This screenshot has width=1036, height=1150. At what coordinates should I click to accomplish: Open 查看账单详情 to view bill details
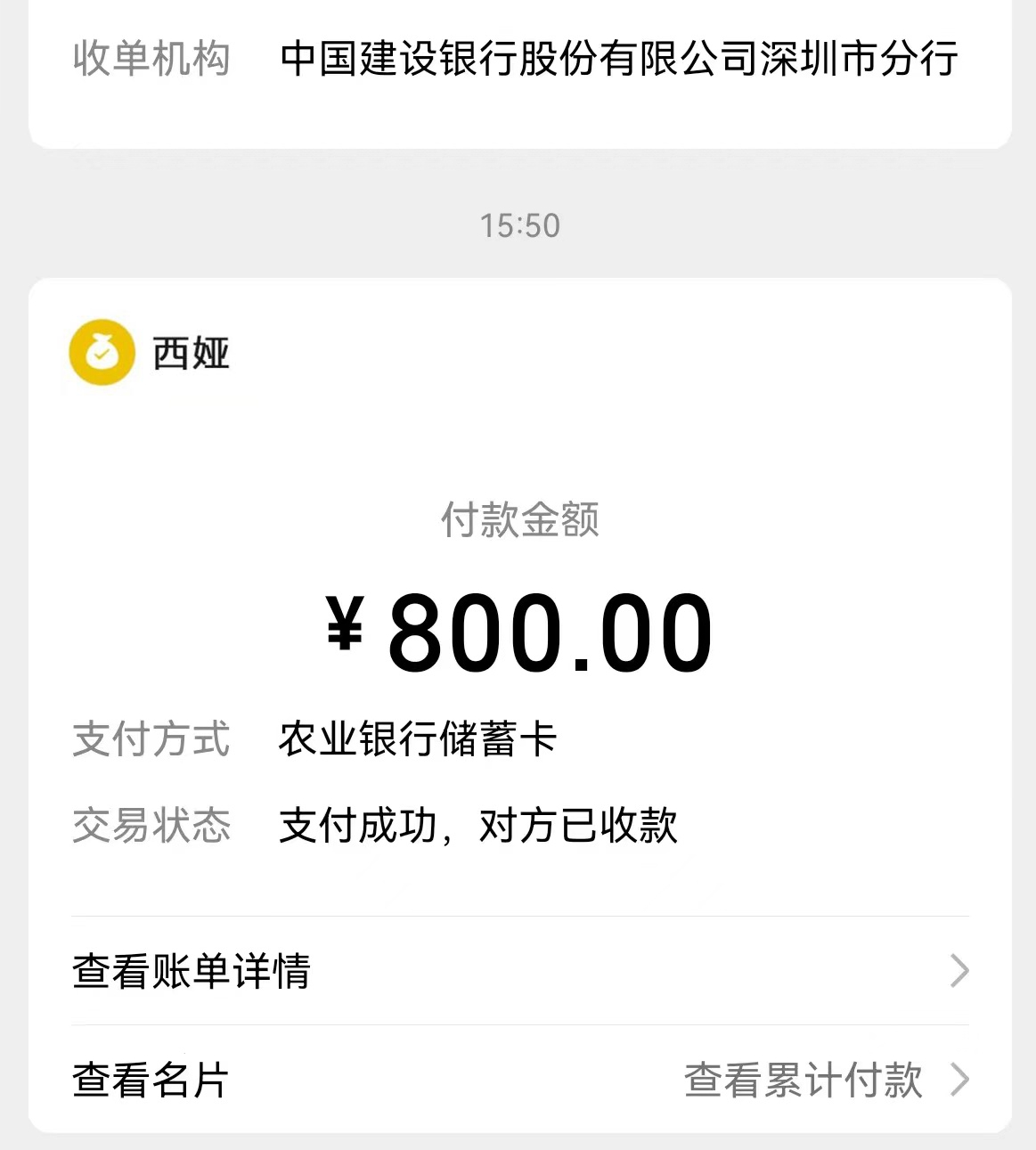click(x=192, y=973)
